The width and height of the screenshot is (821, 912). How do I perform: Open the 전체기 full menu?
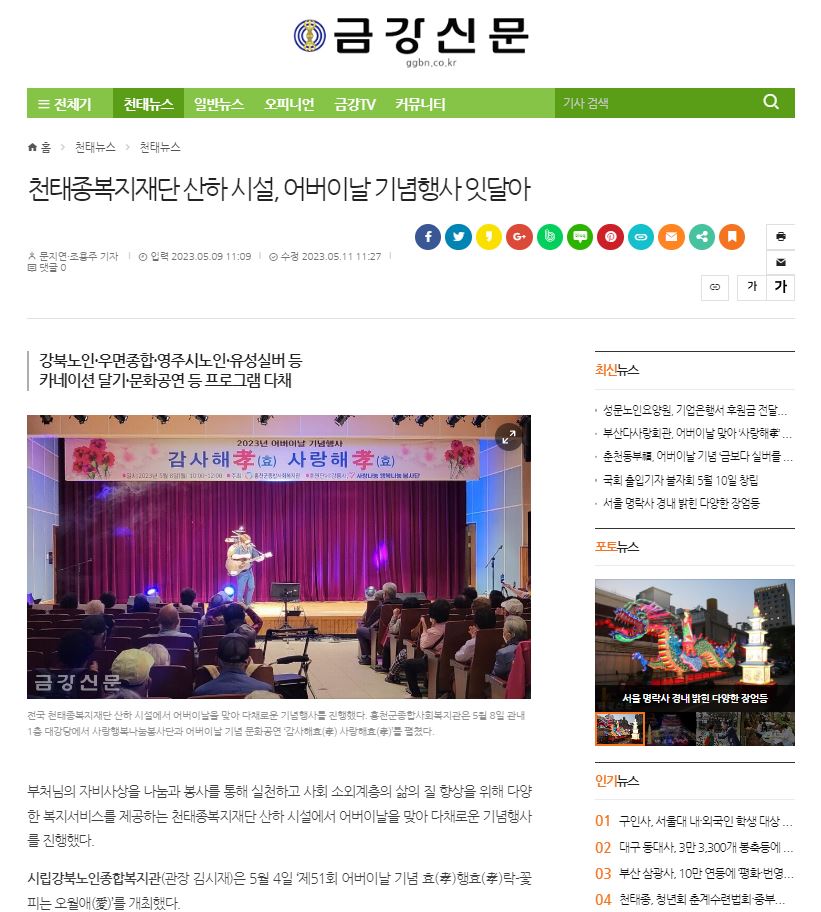pyautogui.click(x=64, y=103)
